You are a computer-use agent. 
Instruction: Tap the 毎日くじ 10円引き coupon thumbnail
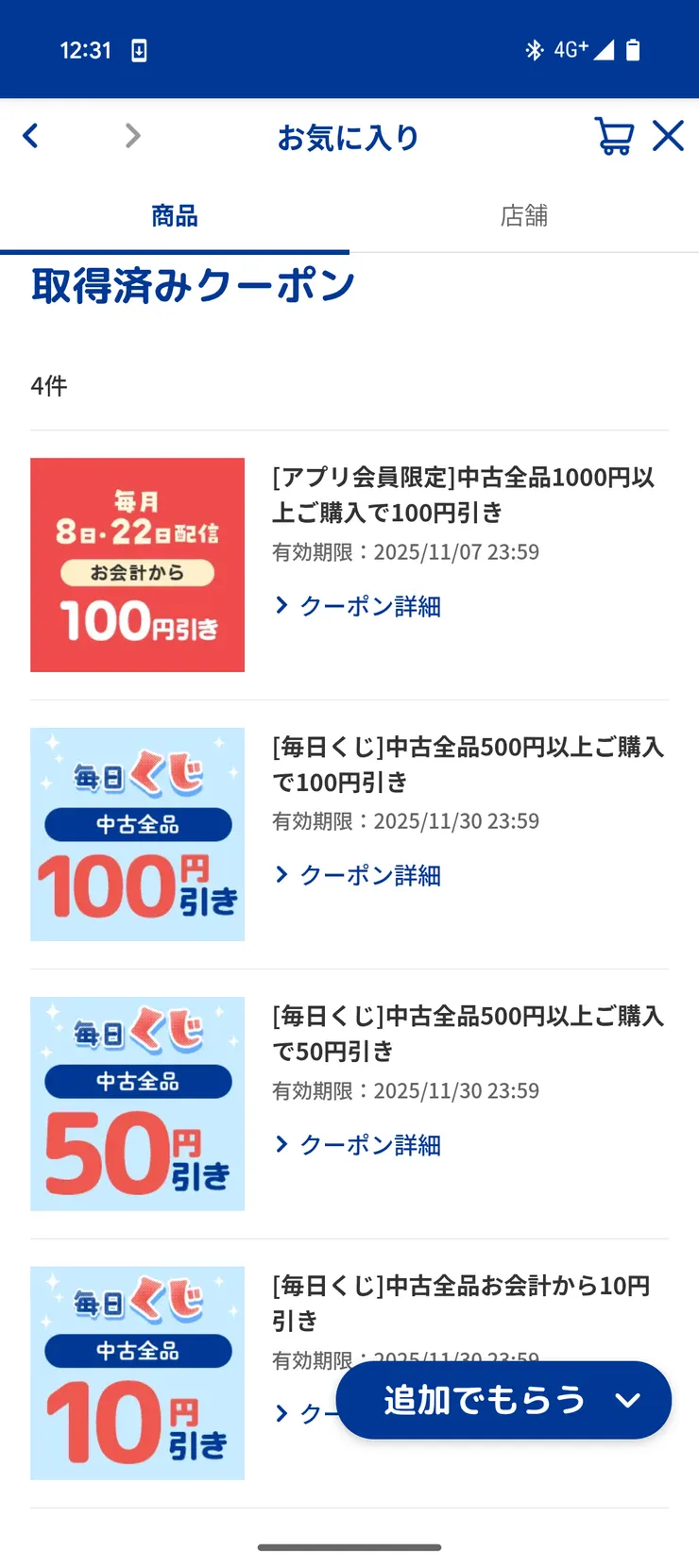coord(137,1374)
